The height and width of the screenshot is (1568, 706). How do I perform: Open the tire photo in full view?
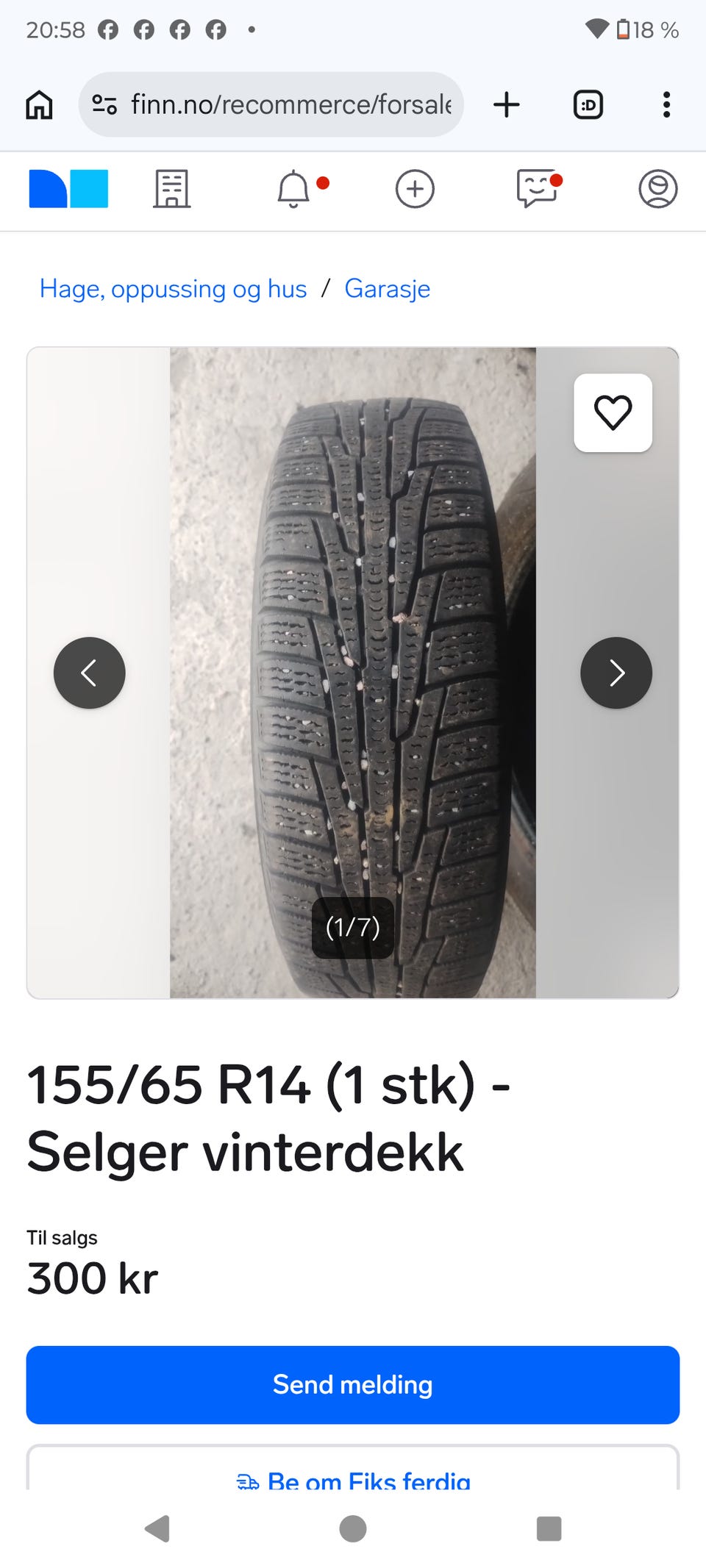[x=353, y=673]
